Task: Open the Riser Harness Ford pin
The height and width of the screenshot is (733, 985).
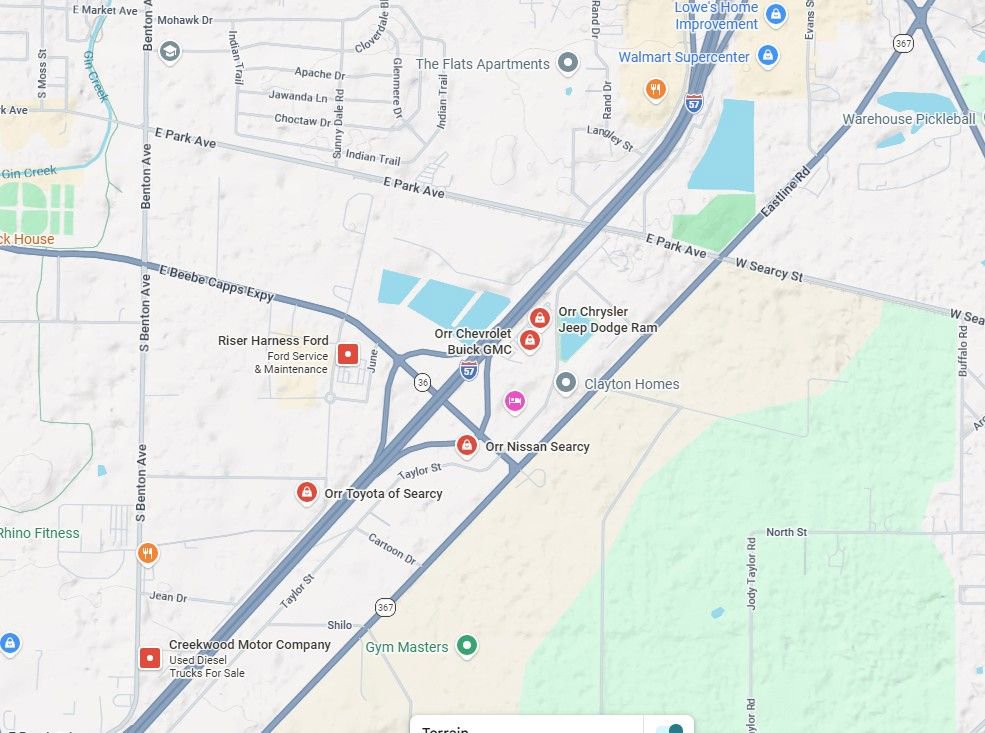Action: 348,353
